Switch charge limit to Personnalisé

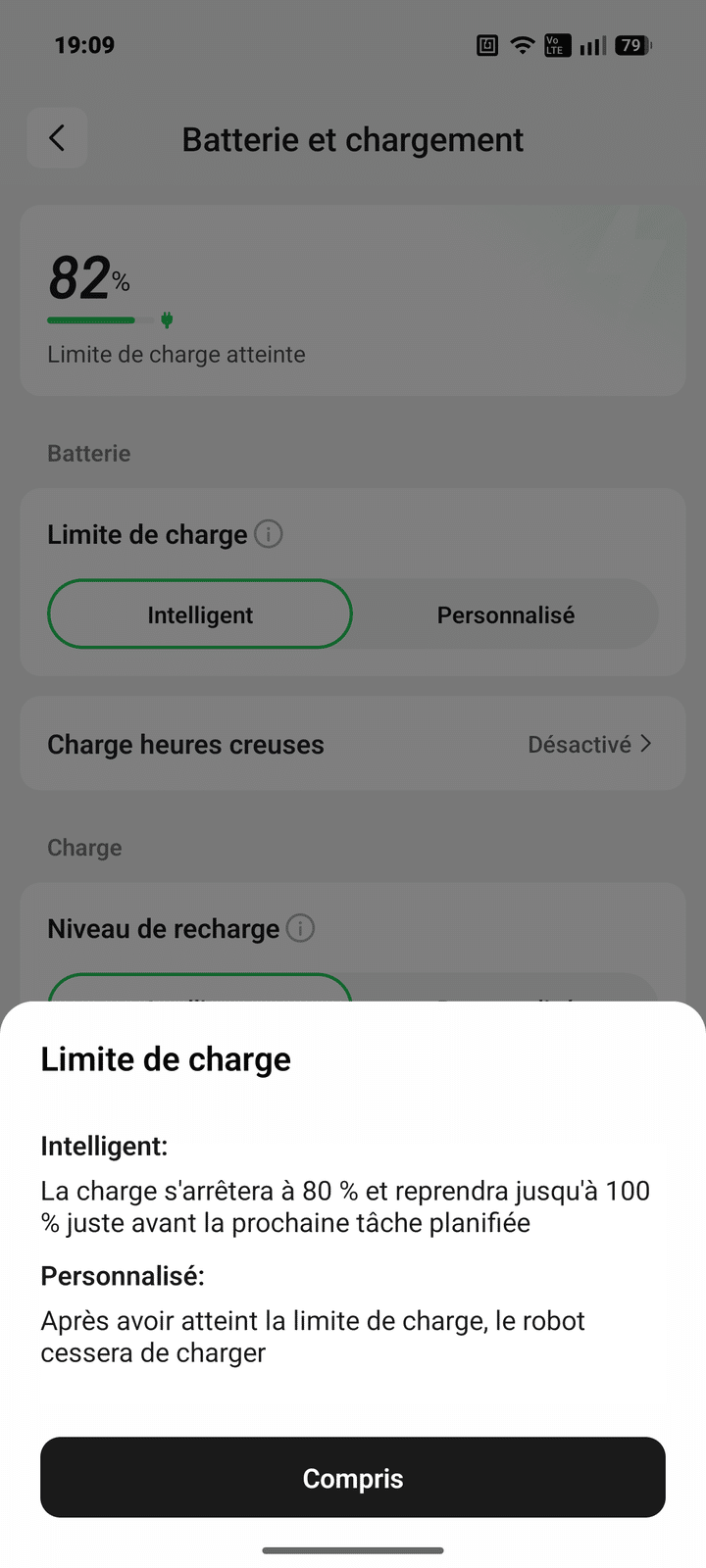(x=505, y=614)
